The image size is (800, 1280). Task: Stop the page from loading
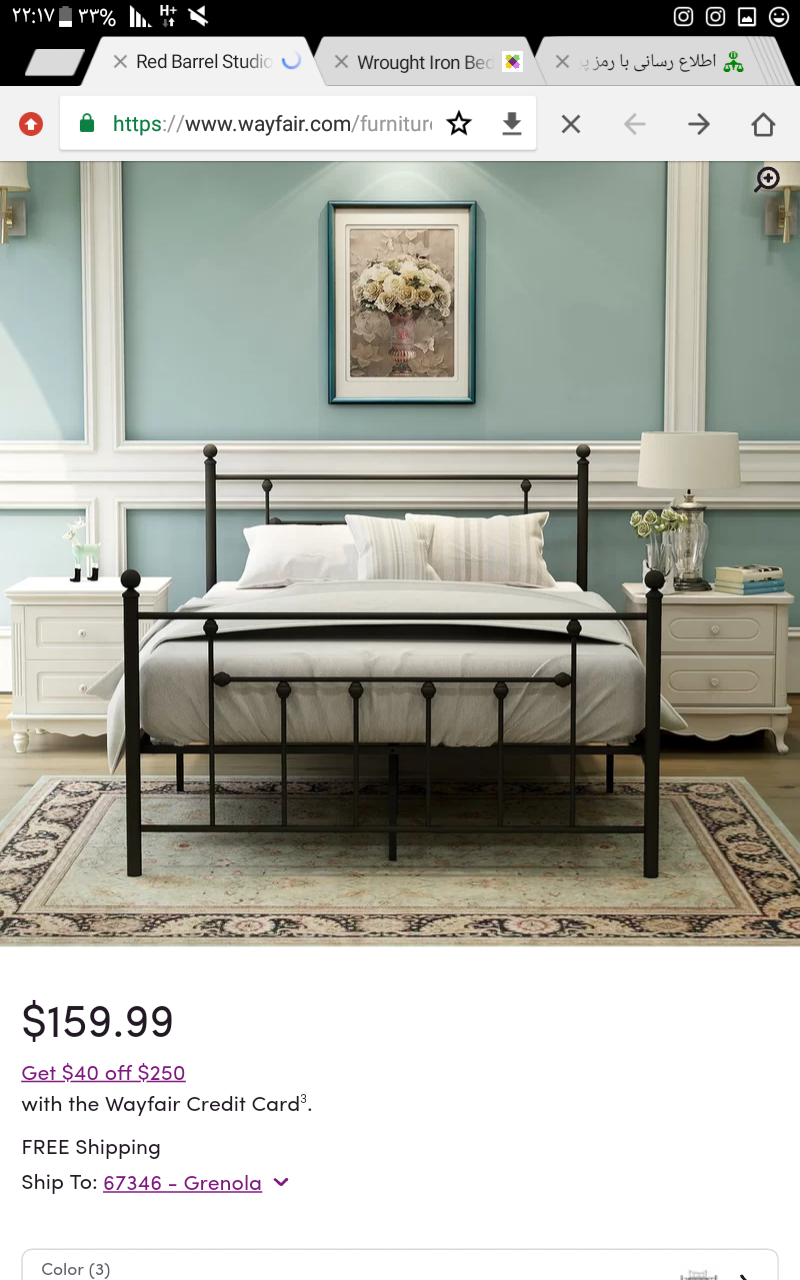coord(571,124)
